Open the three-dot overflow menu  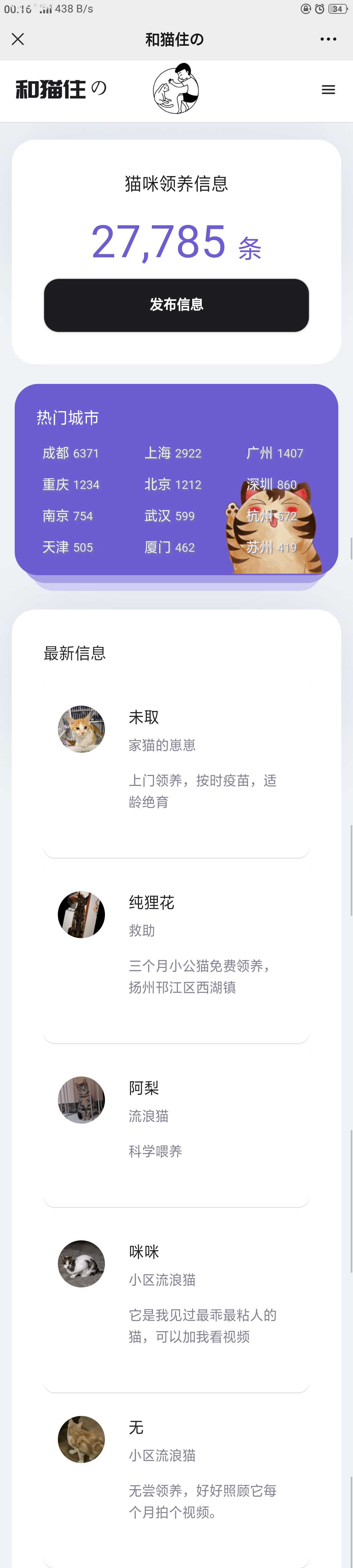328,40
